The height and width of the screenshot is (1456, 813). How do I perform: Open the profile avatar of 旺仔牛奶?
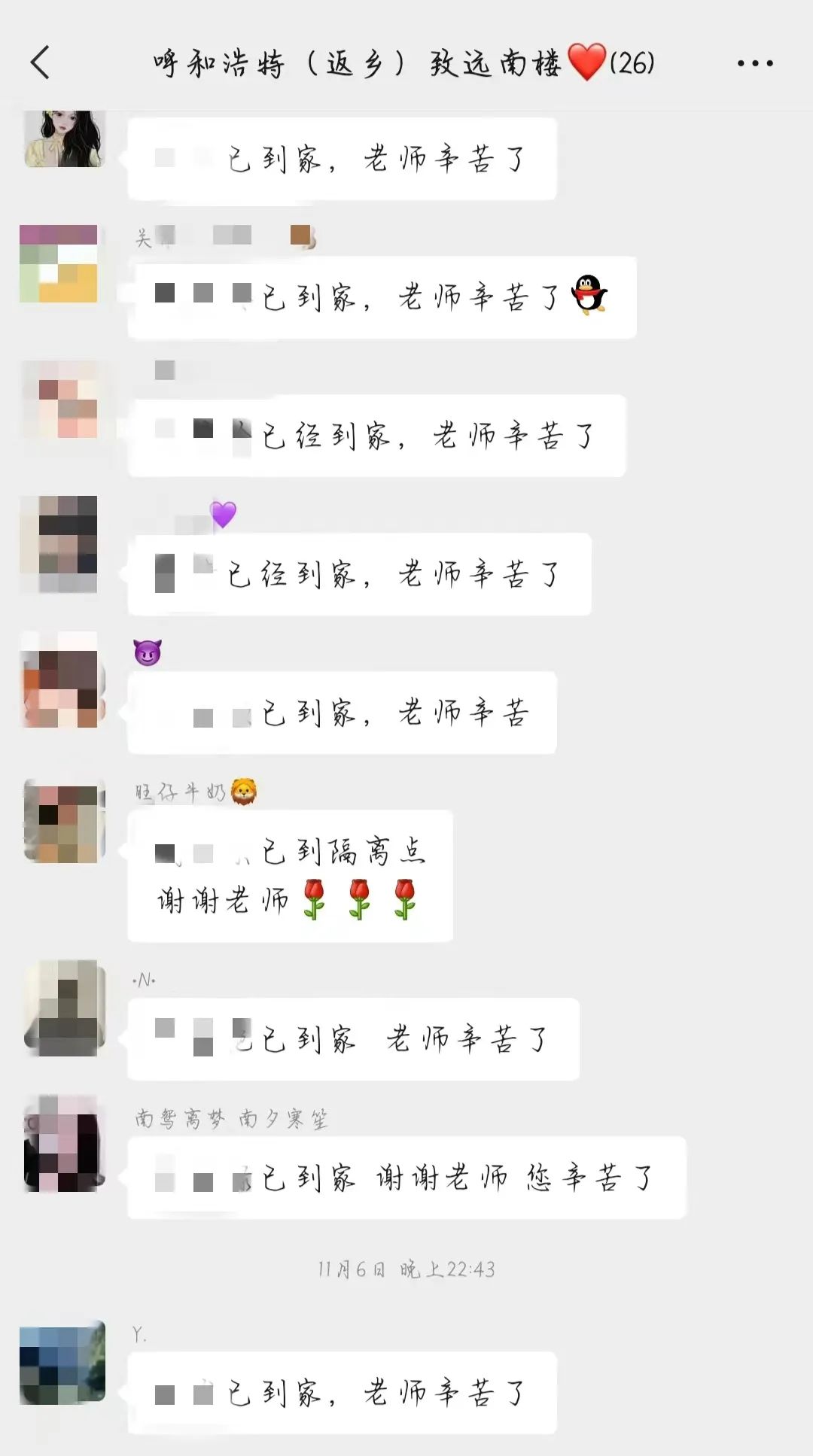pos(64,821)
